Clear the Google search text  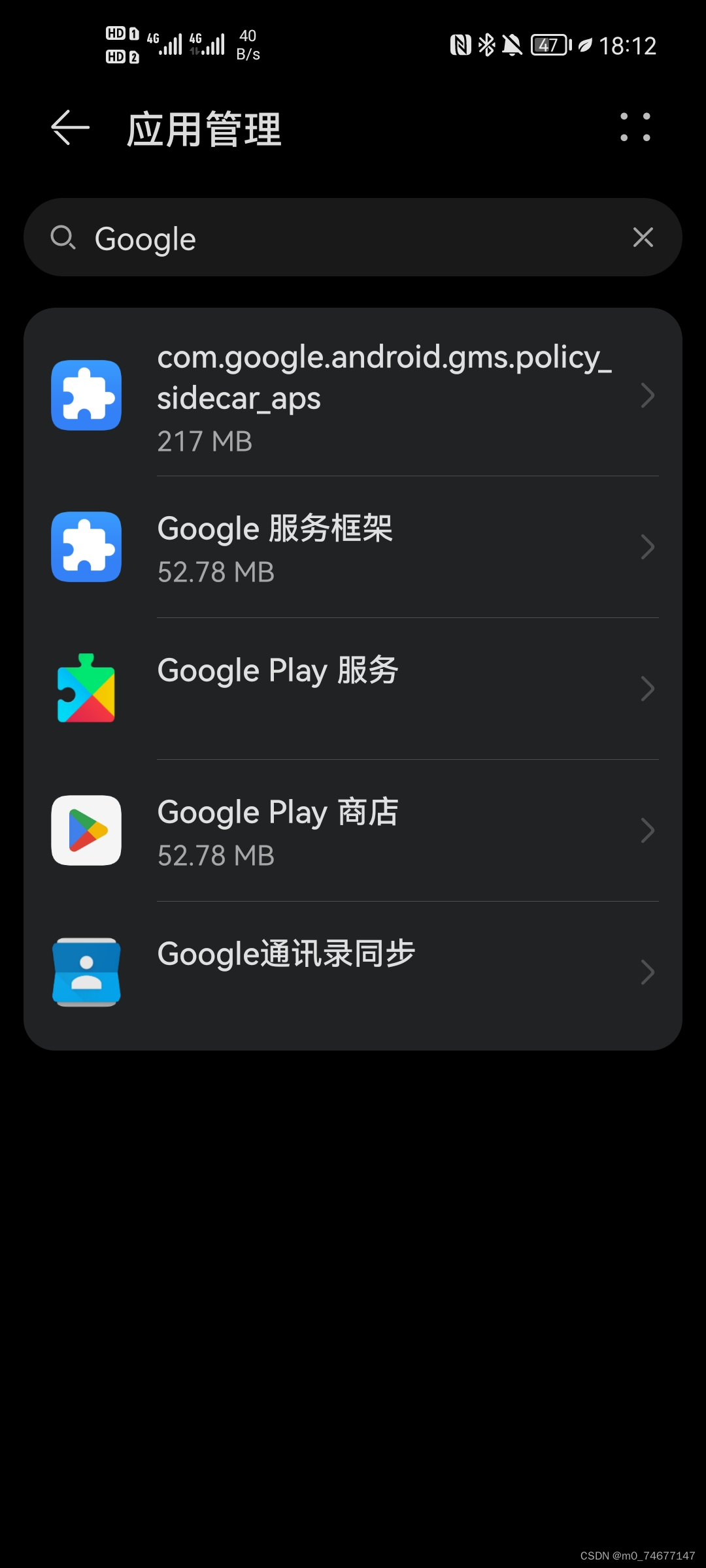tap(643, 238)
